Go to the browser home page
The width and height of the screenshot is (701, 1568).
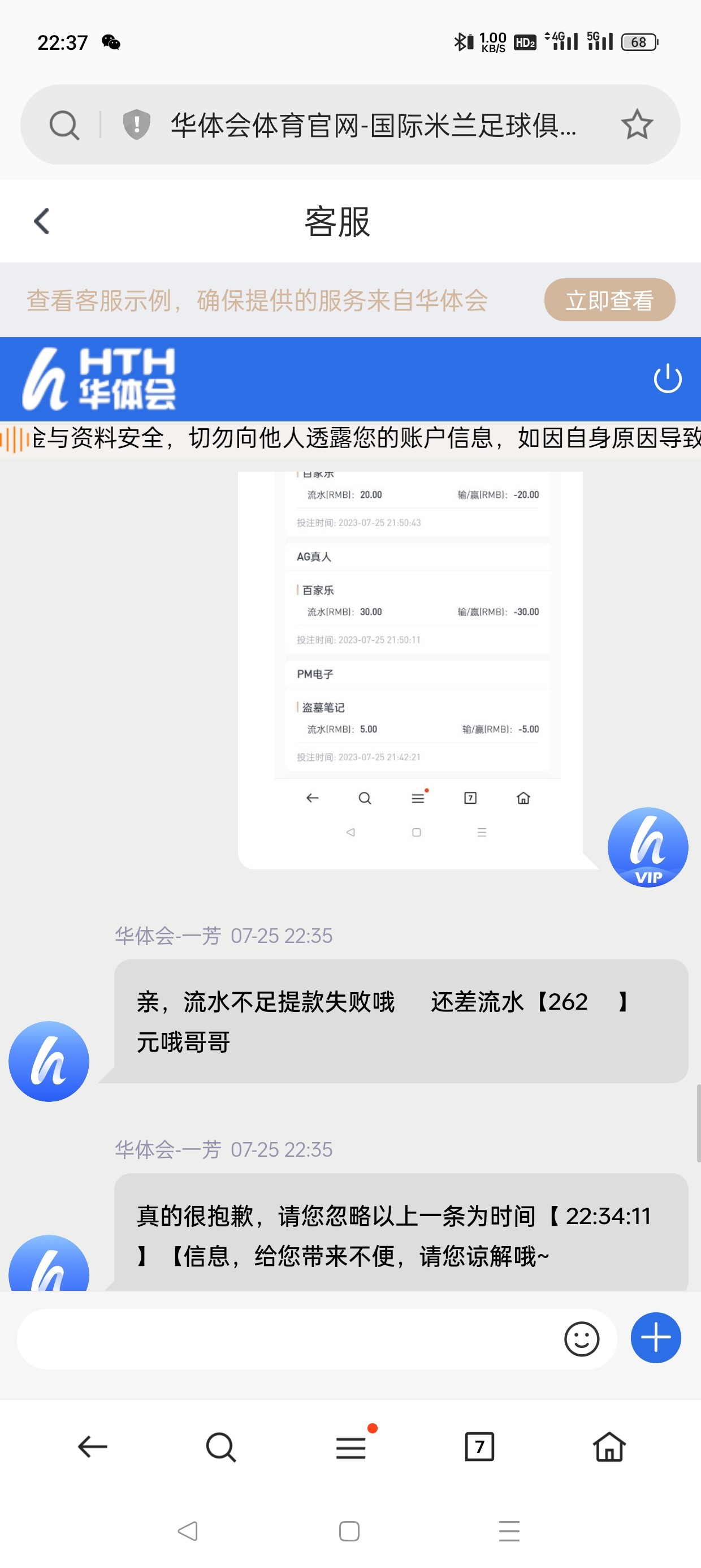tap(609, 1447)
